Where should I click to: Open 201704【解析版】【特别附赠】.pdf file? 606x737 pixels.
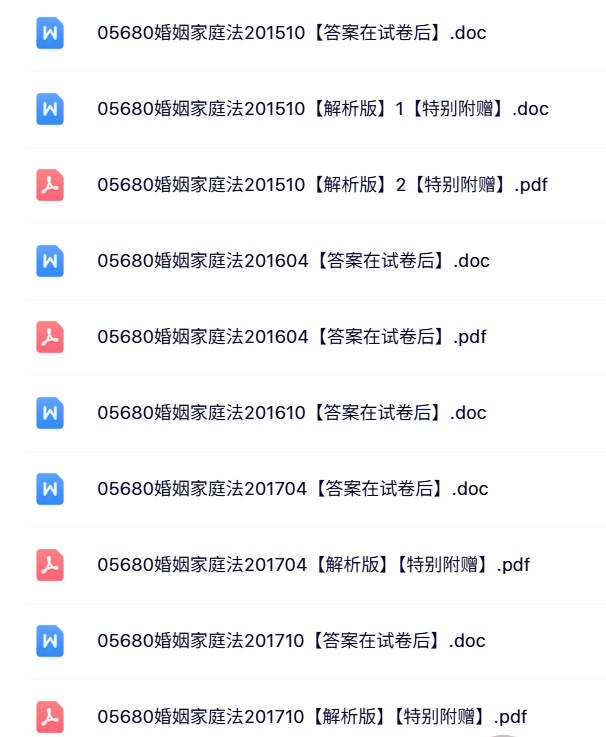coord(313,565)
